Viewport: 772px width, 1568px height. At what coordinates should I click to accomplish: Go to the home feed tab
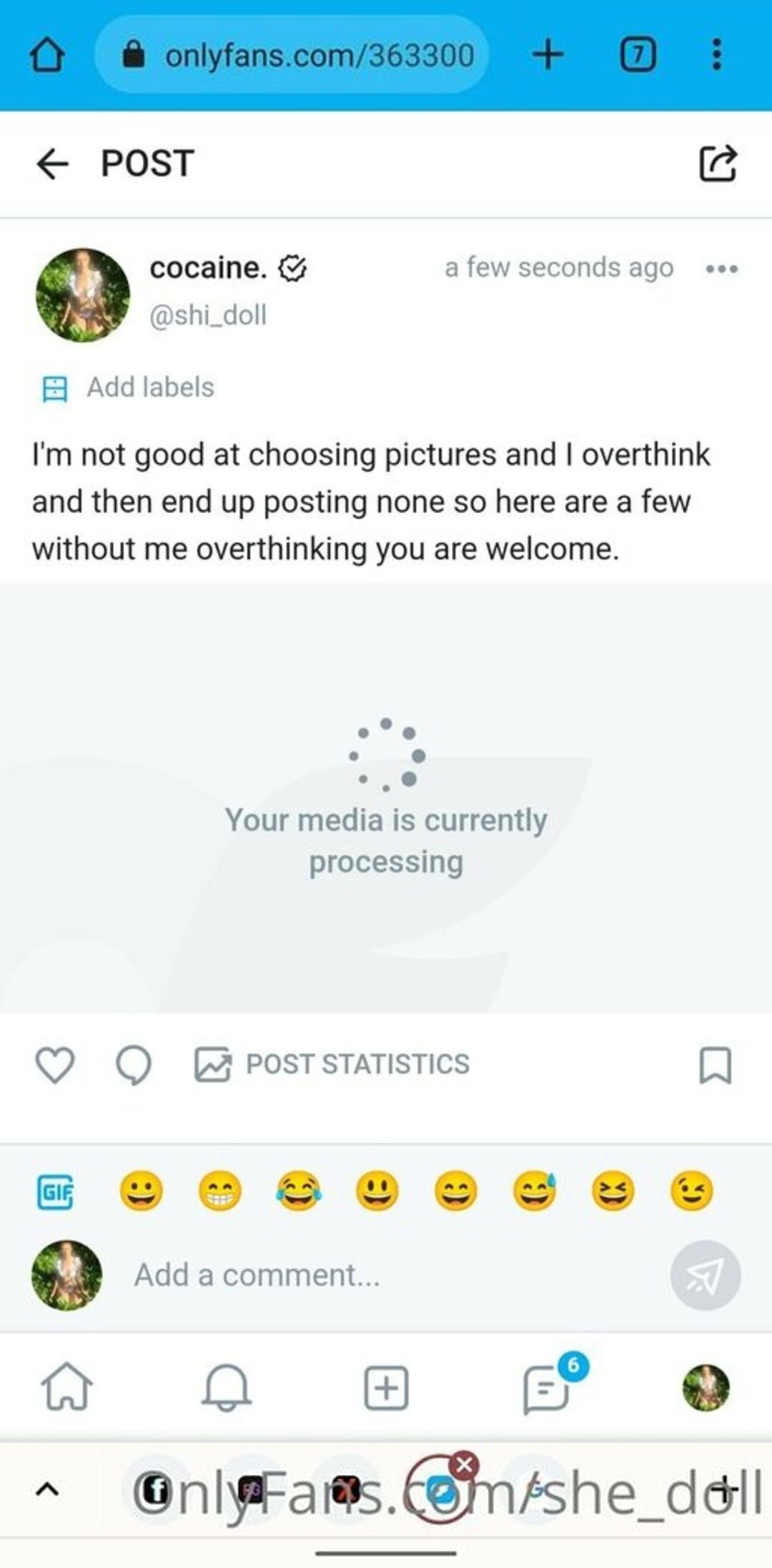66,1387
